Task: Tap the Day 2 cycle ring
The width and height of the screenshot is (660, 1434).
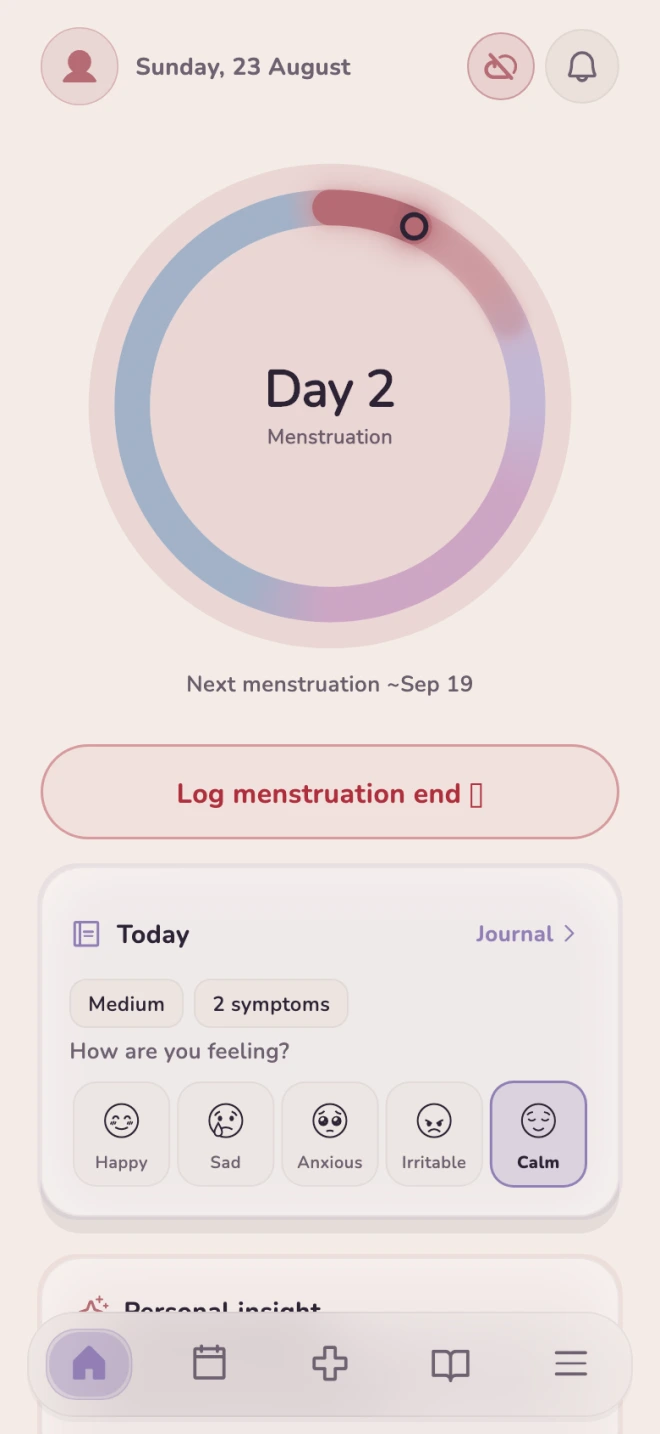Action: point(330,406)
